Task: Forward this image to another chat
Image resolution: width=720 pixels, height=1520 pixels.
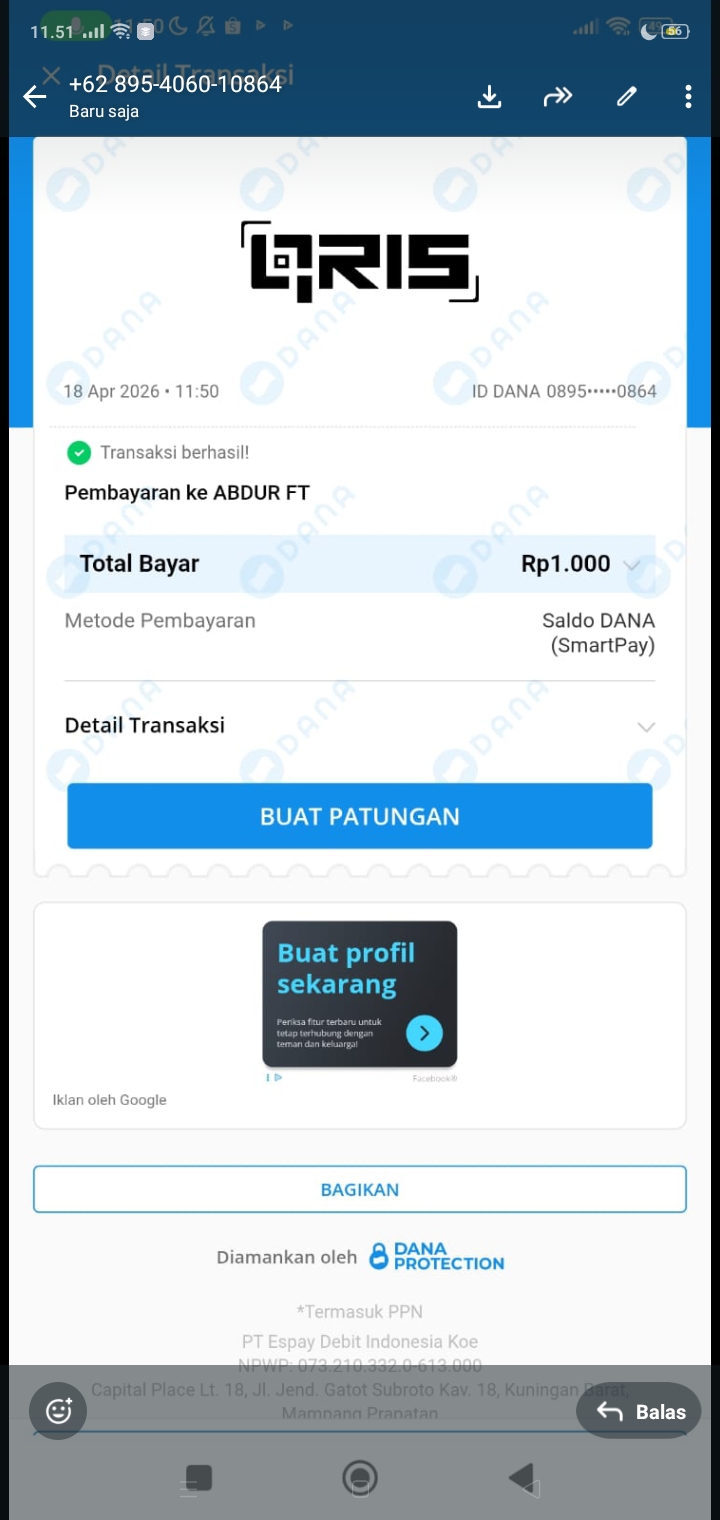Action: (x=557, y=96)
